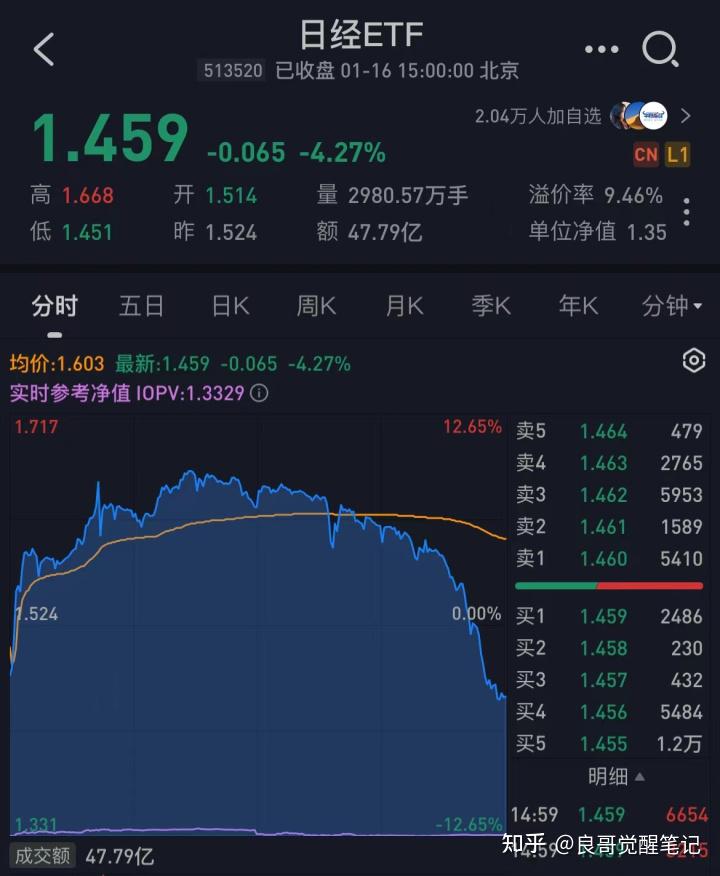Tap the back arrow to exit quote page

[42, 50]
